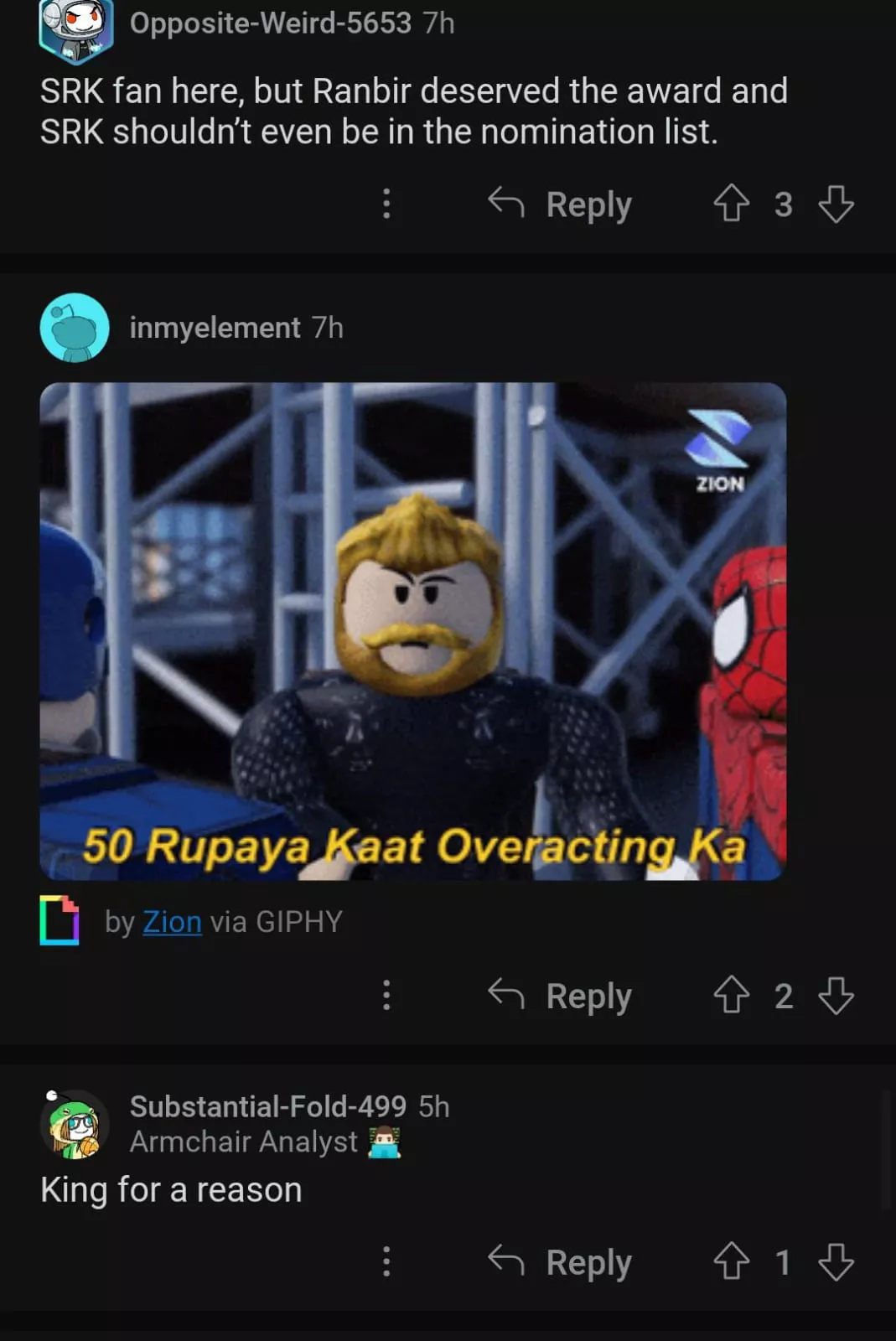Open inmyelement's profile avatar
The height and width of the screenshot is (1341, 896).
click(x=75, y=328)
